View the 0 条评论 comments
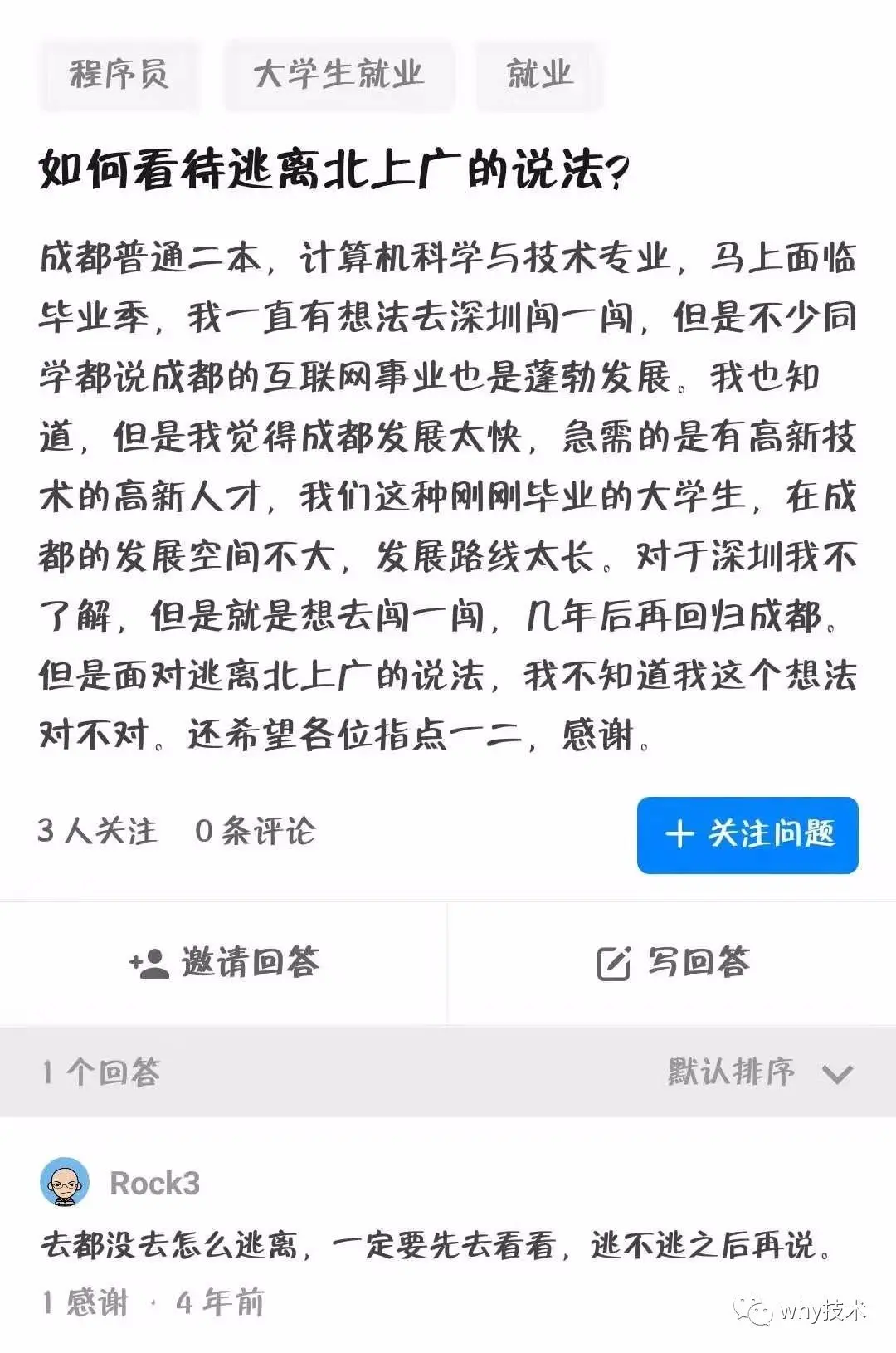Viewport: 896px width, 1353px height. tap(255, 831)
